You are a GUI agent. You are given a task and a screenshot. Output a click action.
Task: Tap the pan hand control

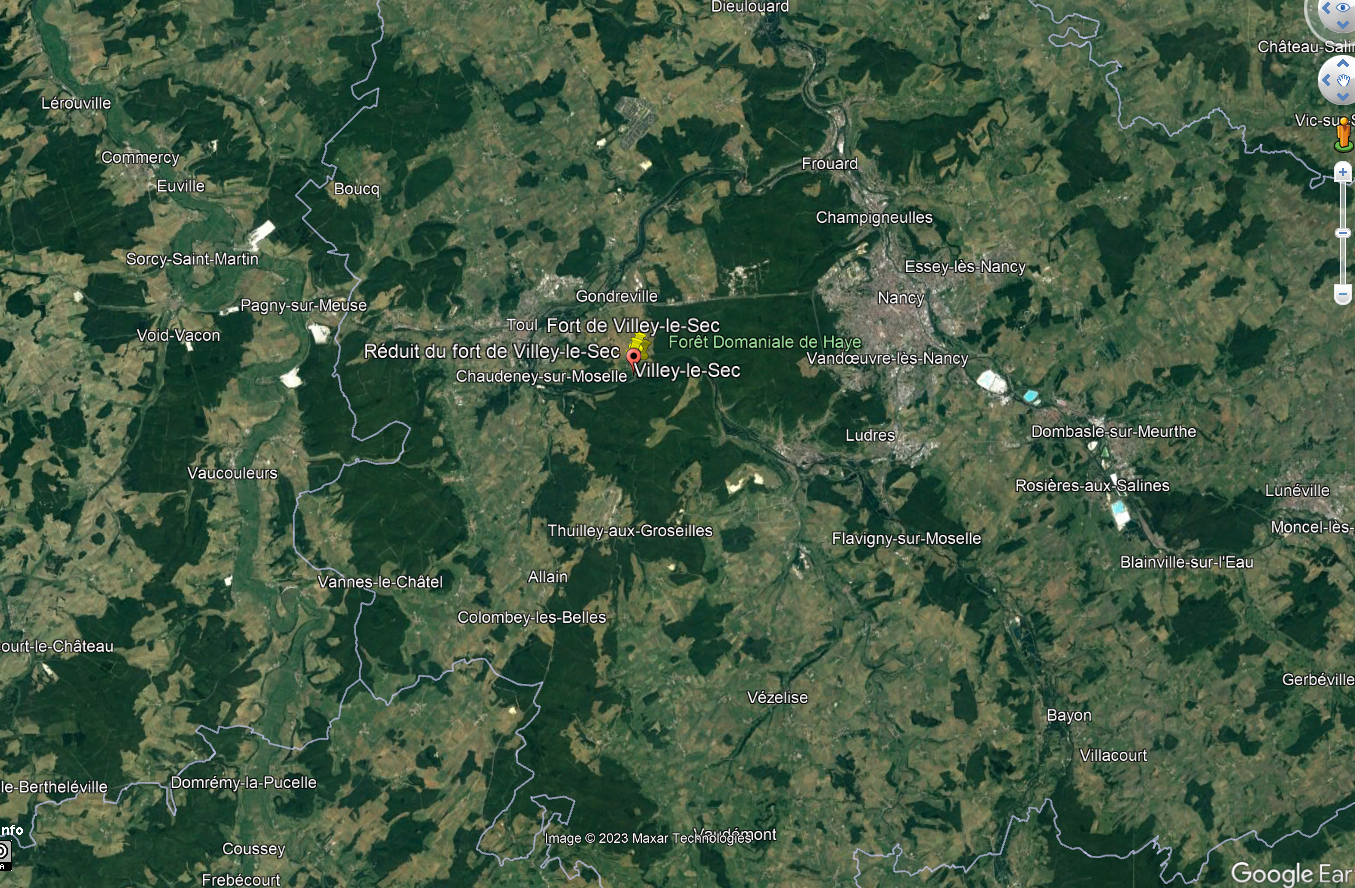(1340, 78)
